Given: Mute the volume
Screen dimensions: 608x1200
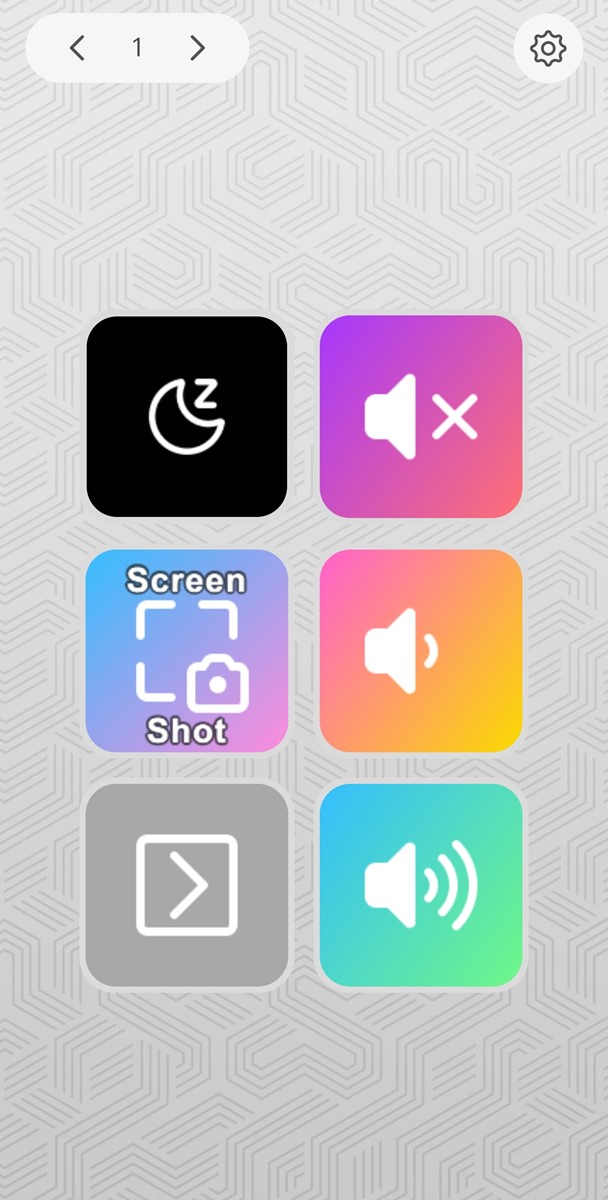Looking at the screenshot, I should click(421, 417).
